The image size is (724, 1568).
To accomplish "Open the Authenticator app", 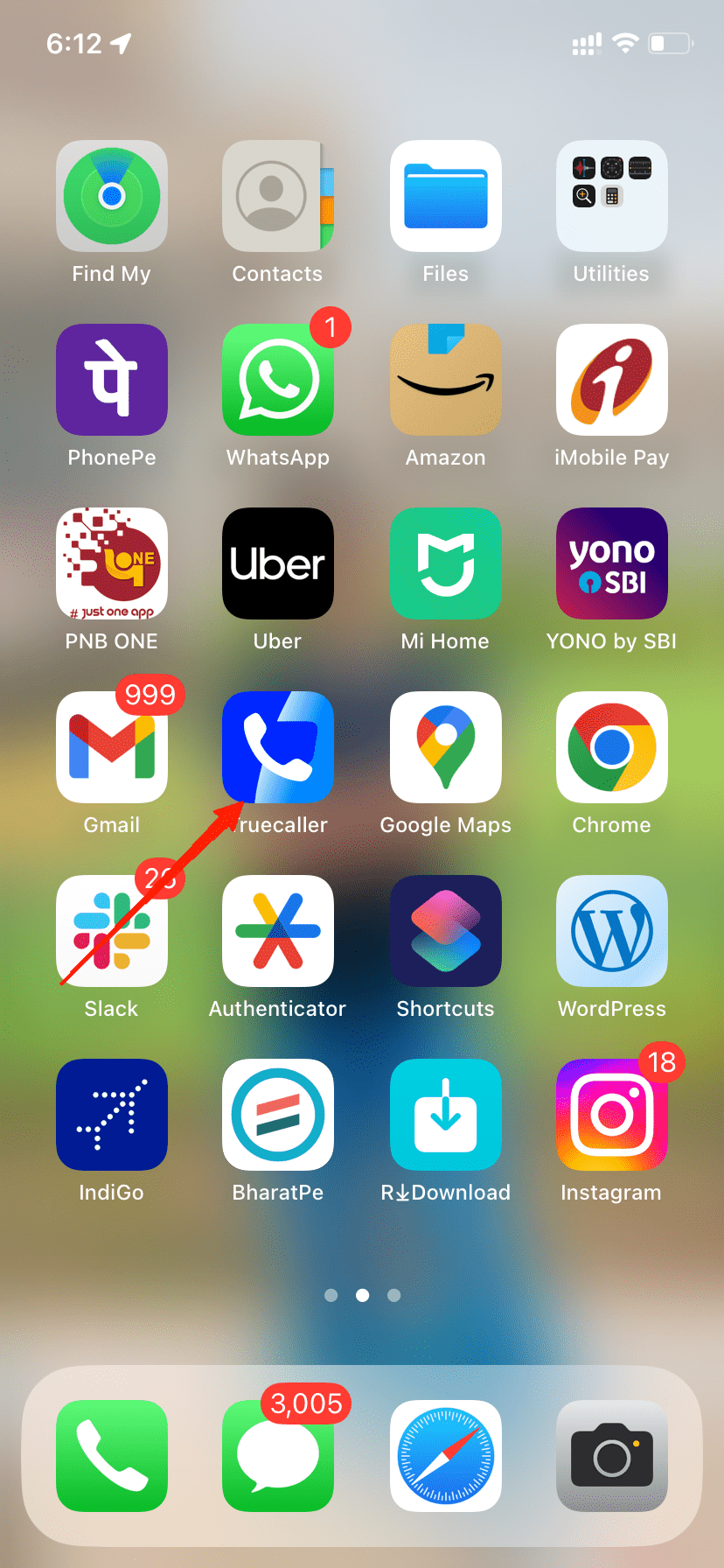I will (x=277, y=931).
